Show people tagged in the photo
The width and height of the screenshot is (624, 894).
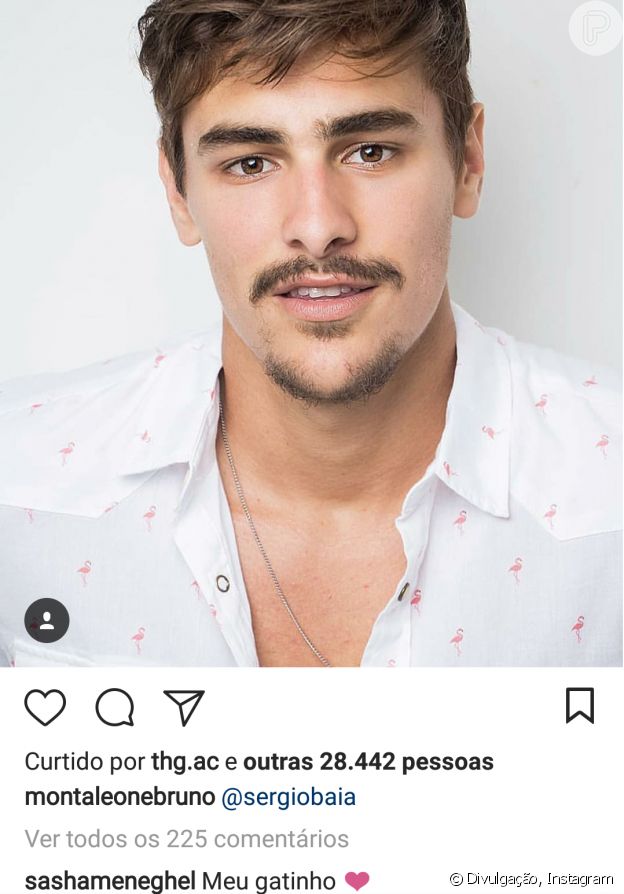click(x=47, y=620)
